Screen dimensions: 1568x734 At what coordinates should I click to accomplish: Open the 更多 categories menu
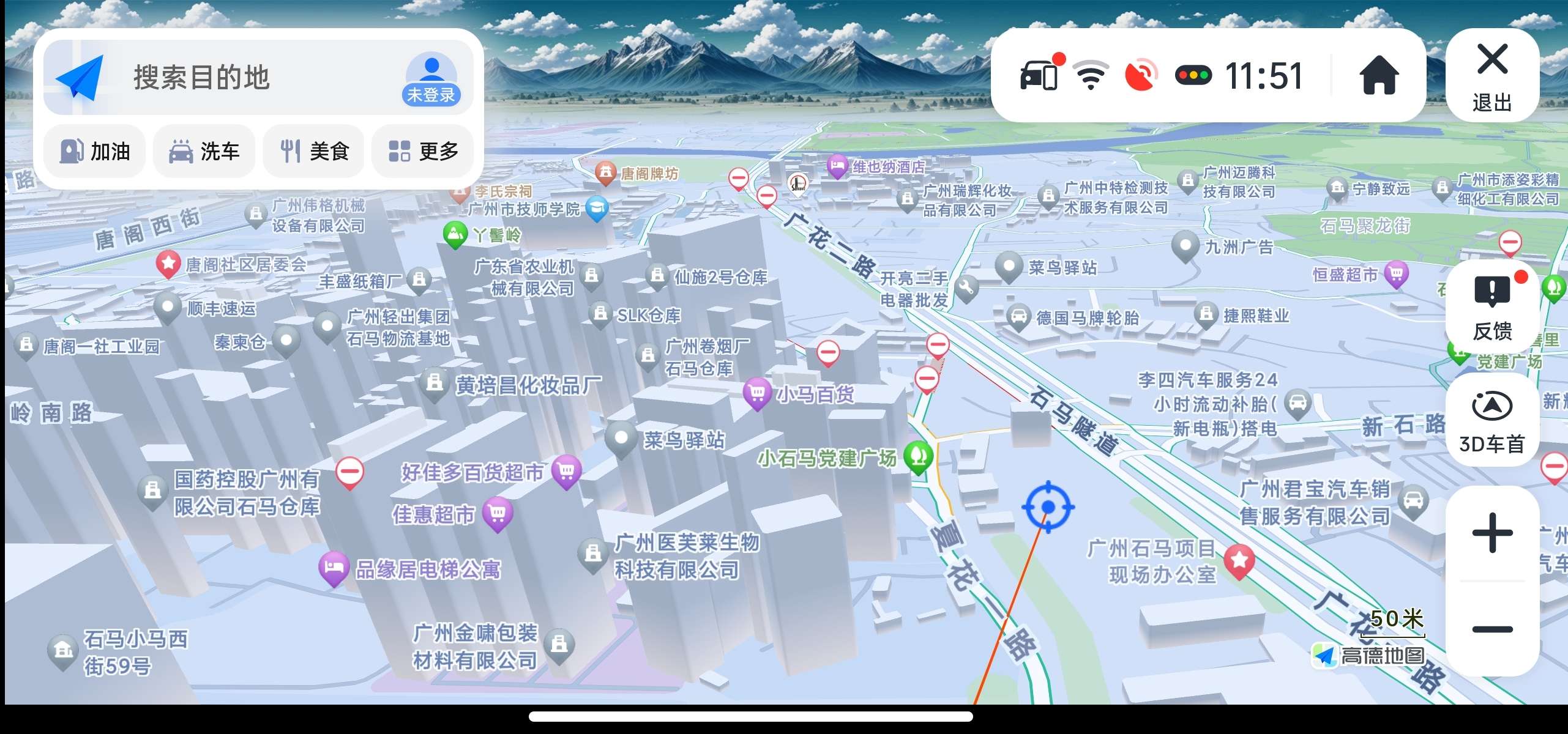424,151
